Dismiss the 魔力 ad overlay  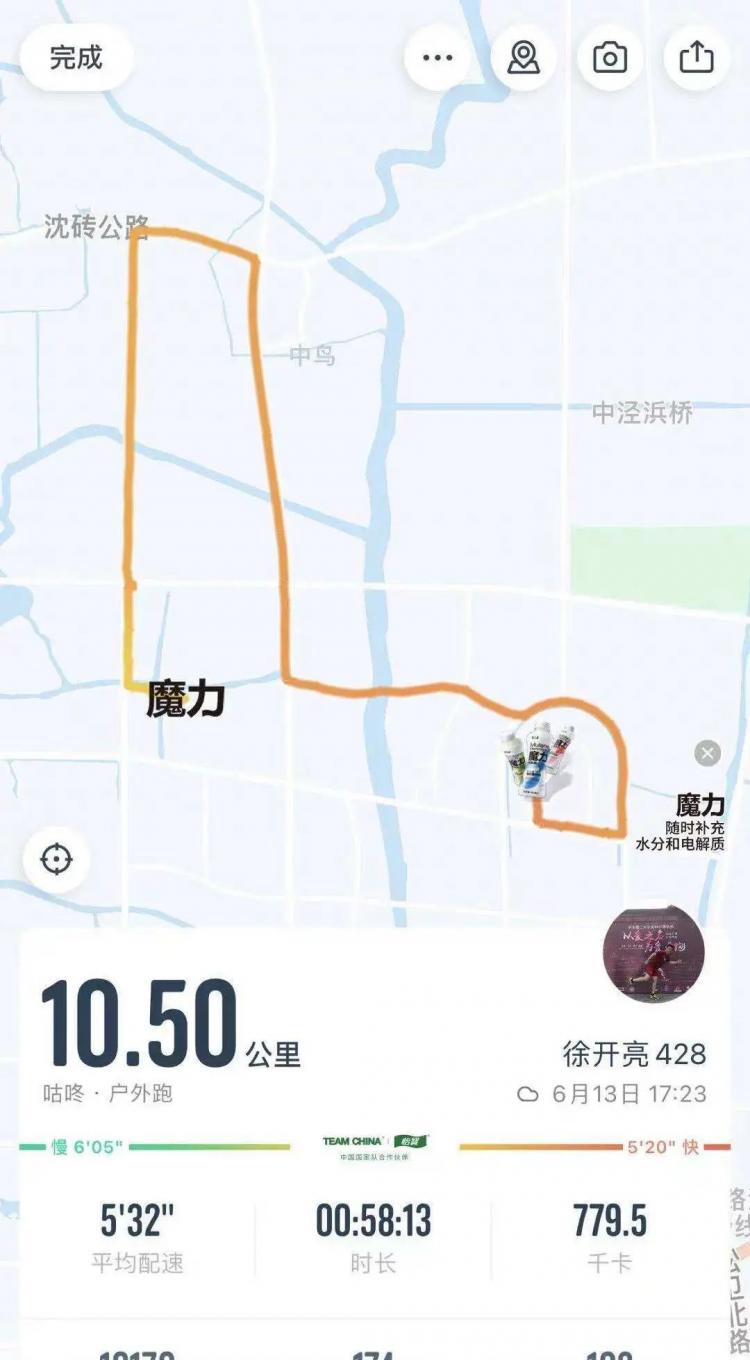(x=708, y=753)
